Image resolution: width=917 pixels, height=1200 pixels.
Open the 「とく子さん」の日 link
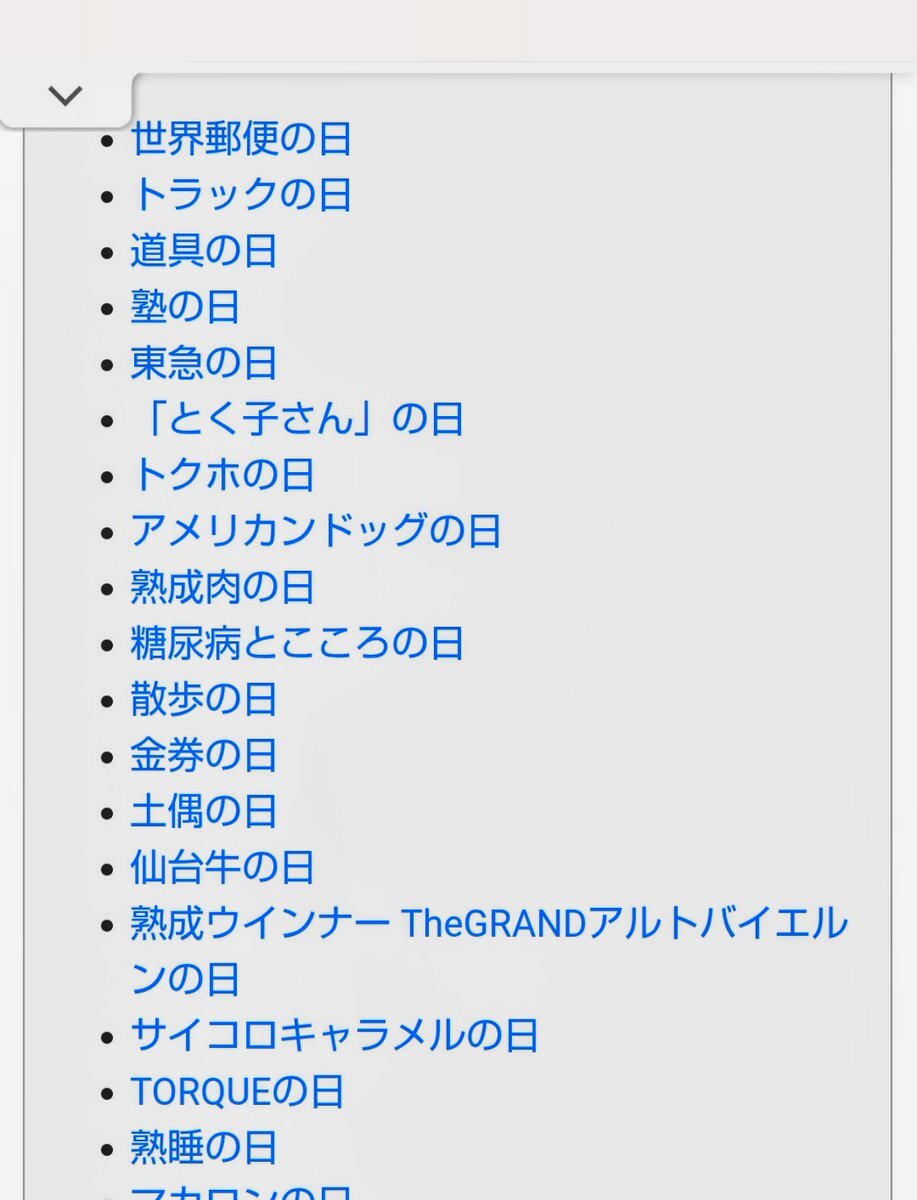(x=297, y=418)
